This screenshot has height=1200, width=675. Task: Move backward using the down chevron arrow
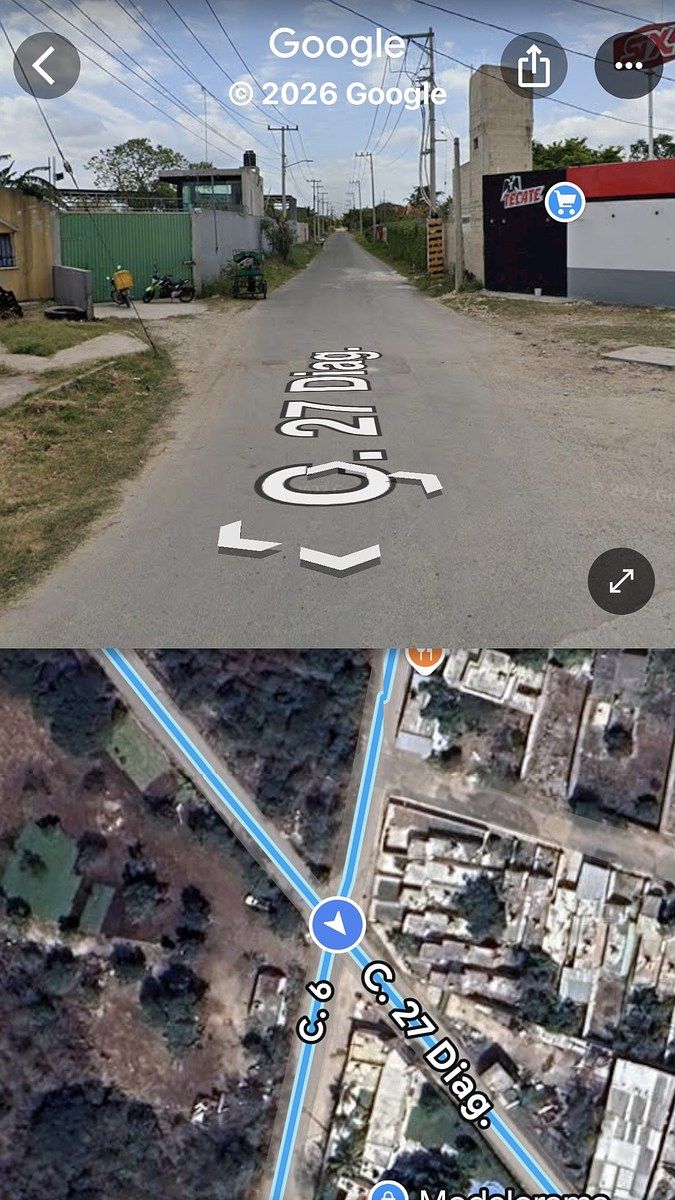(341, 557)
